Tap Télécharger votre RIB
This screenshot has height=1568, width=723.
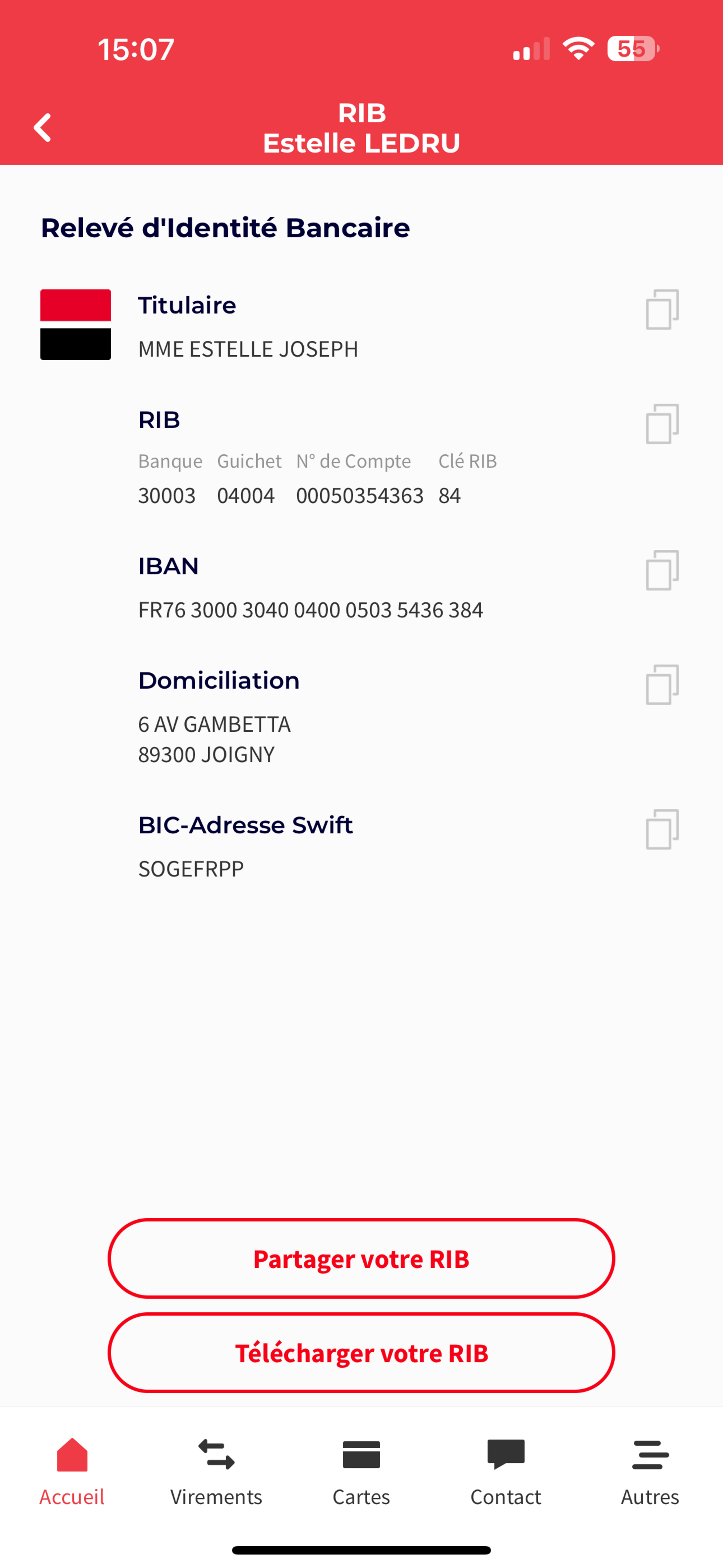pos(361,1352)
